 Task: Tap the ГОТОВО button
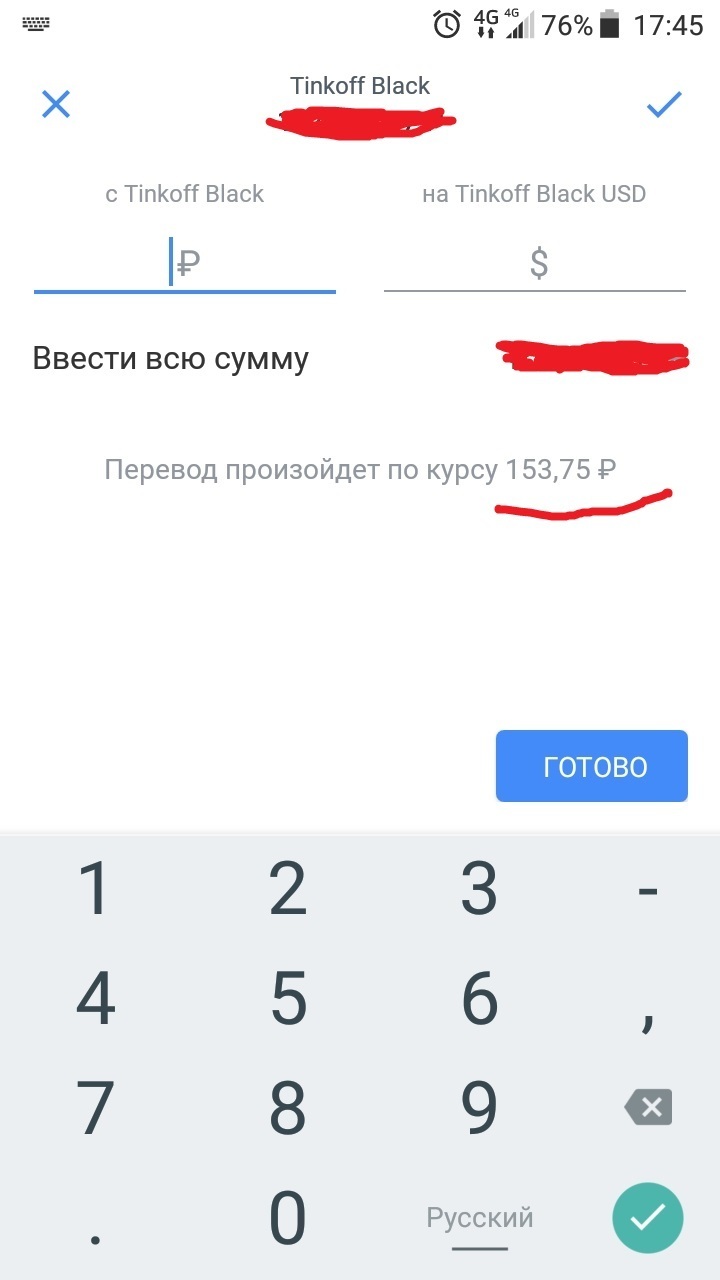coord(592,766)
